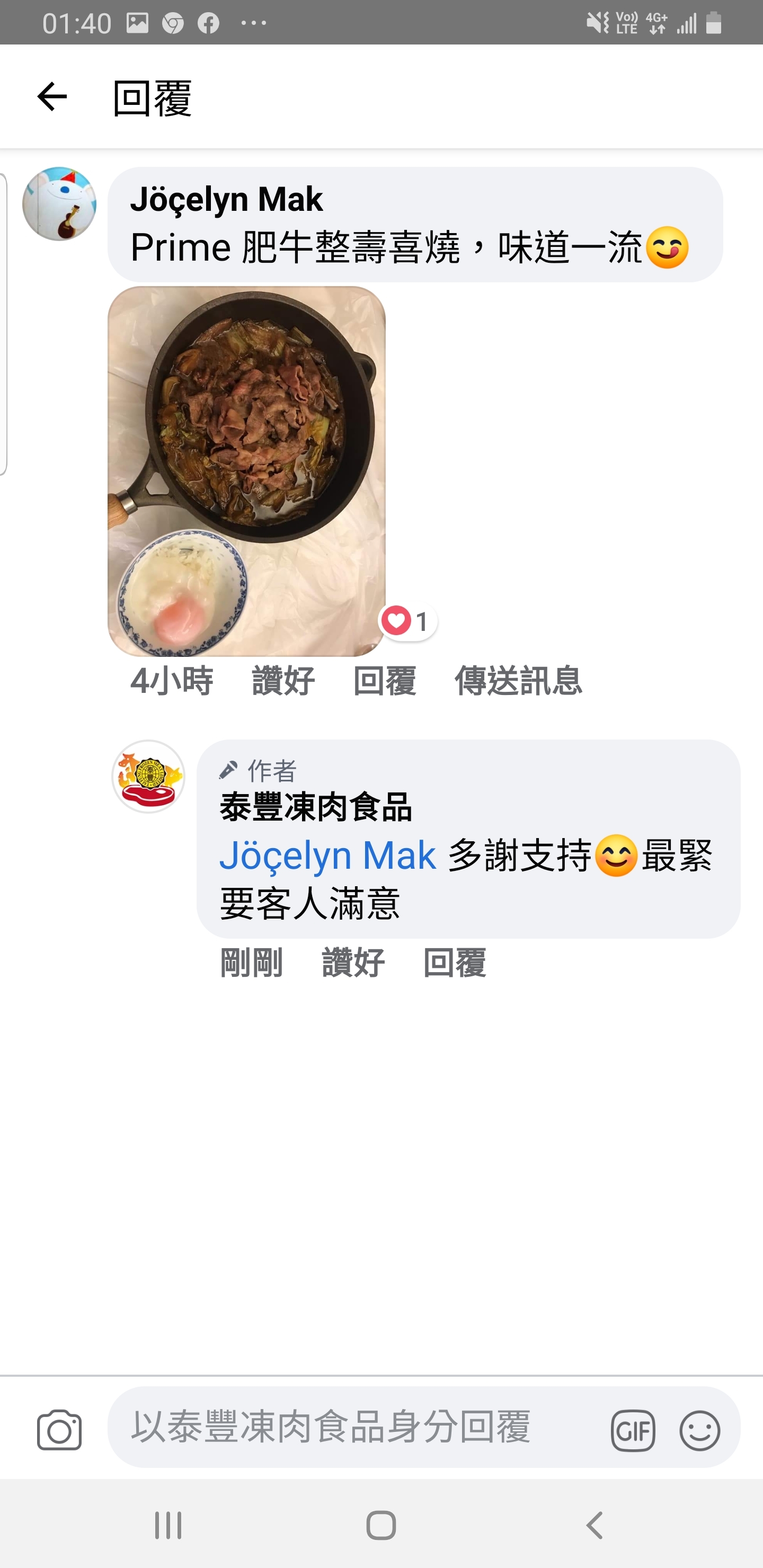Like the 泰豐凍肉食品 reply with 讚好
Screen dimensions: 763x1568
click(353, 963)
